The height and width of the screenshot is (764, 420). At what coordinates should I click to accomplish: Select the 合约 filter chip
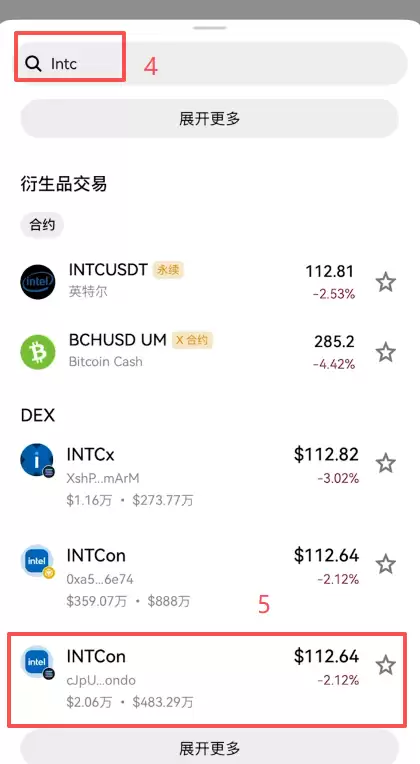point(42,225)
